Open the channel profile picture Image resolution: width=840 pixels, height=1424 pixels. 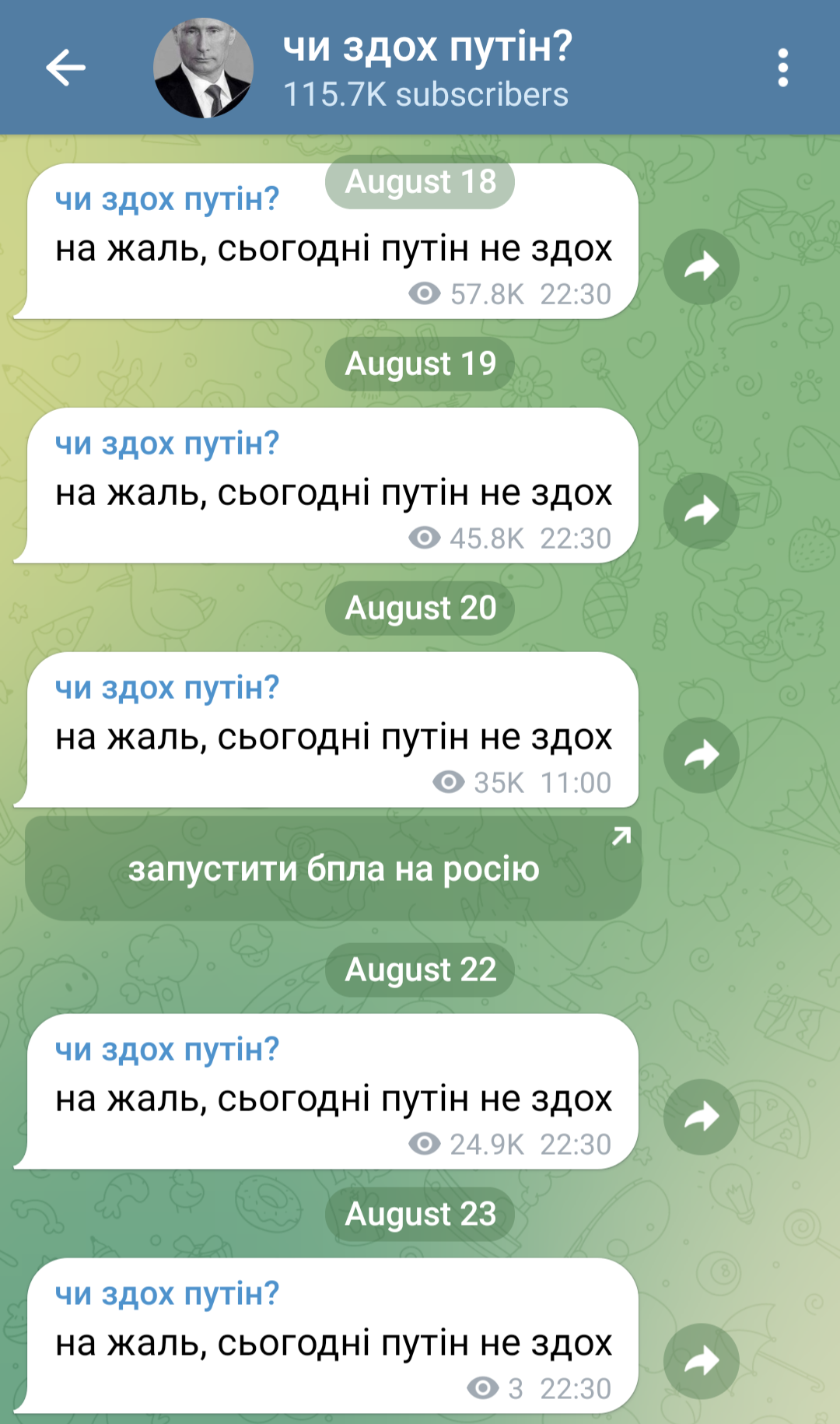click(x=204, y=68)
